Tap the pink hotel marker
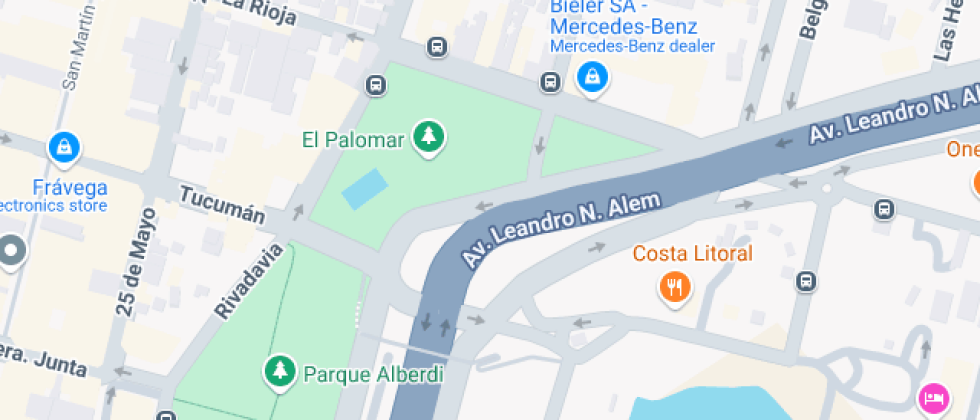980x420 pixels. click(932, 397)
